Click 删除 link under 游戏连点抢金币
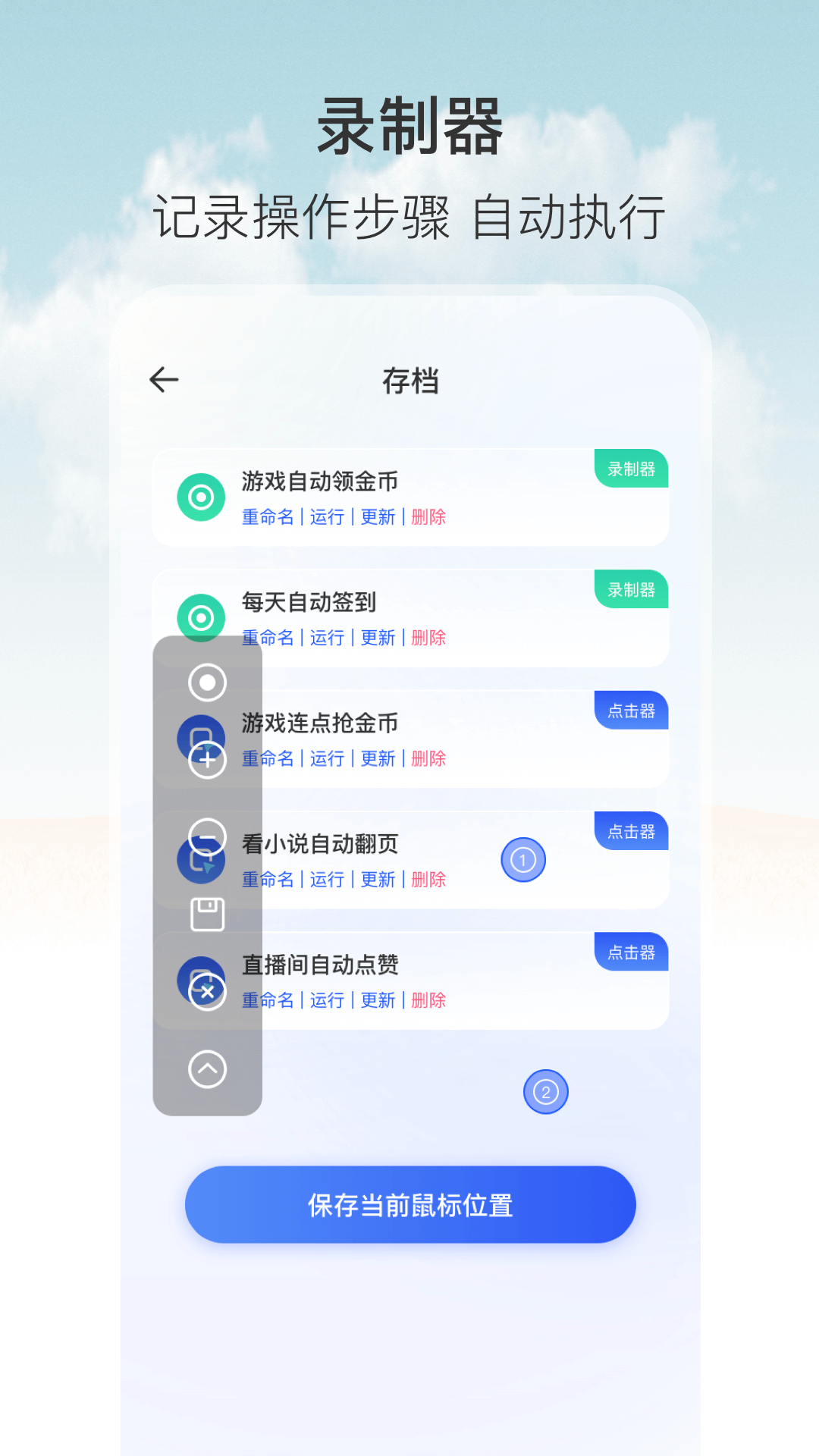The width and height of the screenshot is (819, 1456). coord(427,758)
